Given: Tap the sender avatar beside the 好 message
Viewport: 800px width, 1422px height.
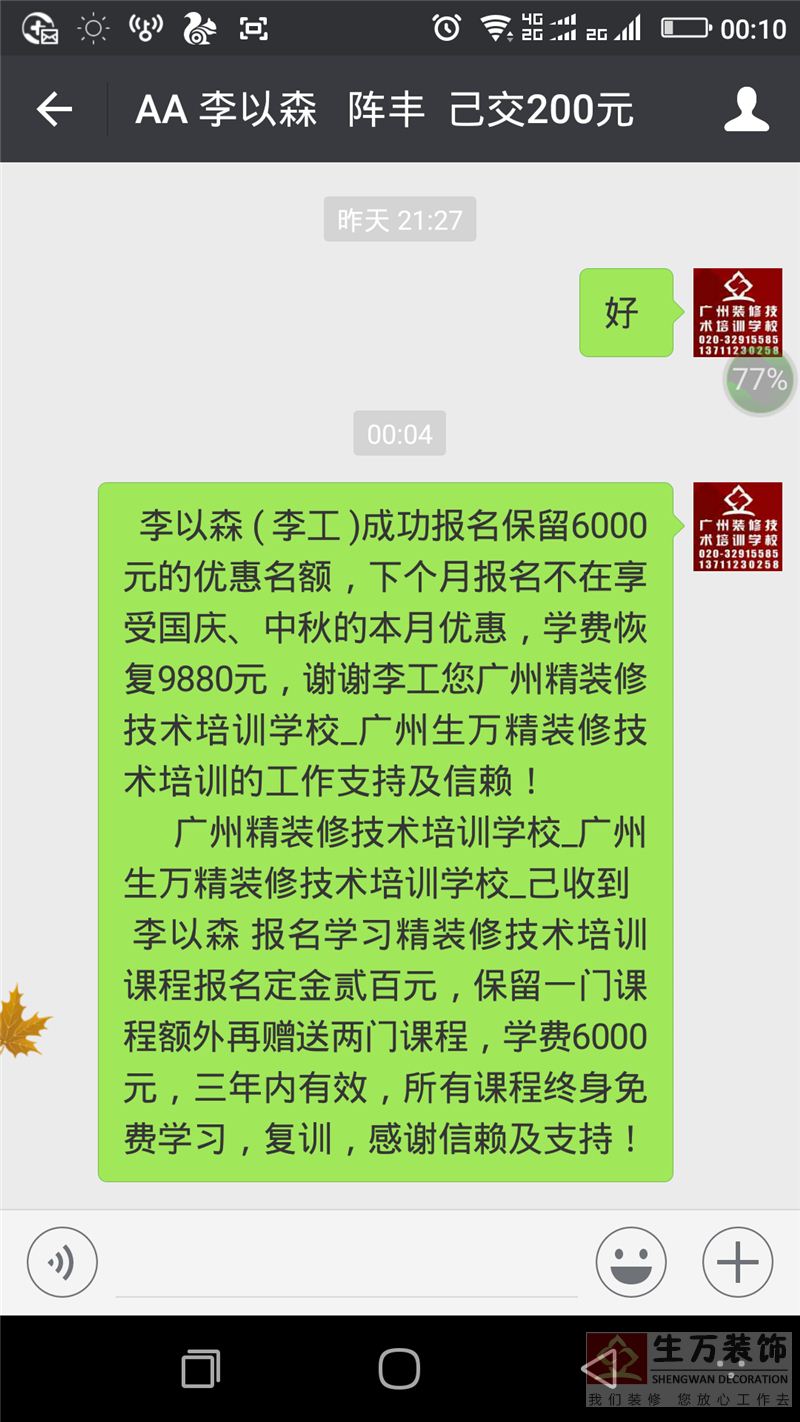Looking at the screenshot, I should (x=738, y=312).
